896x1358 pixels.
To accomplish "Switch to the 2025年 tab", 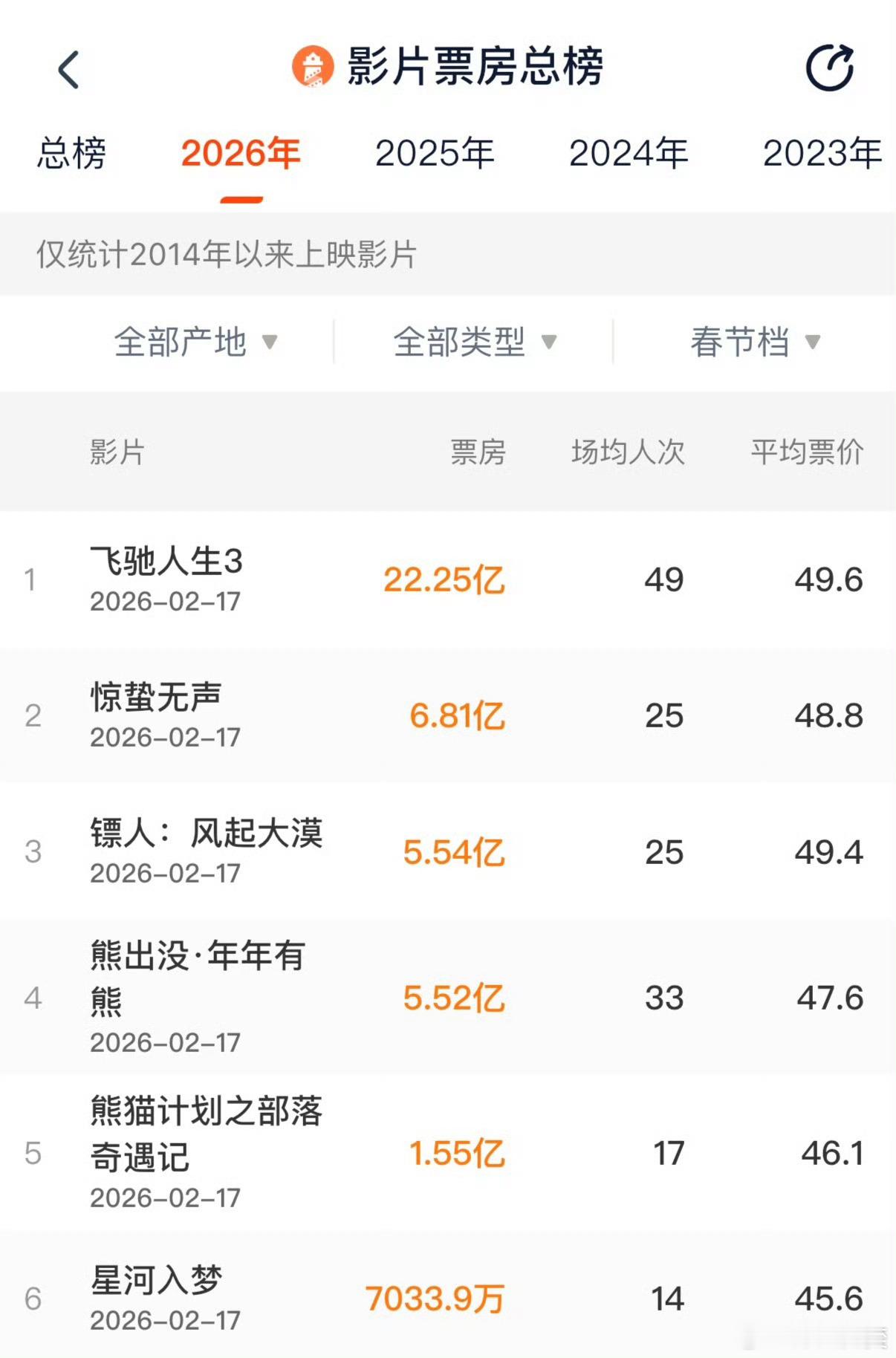I will (435, 154).
